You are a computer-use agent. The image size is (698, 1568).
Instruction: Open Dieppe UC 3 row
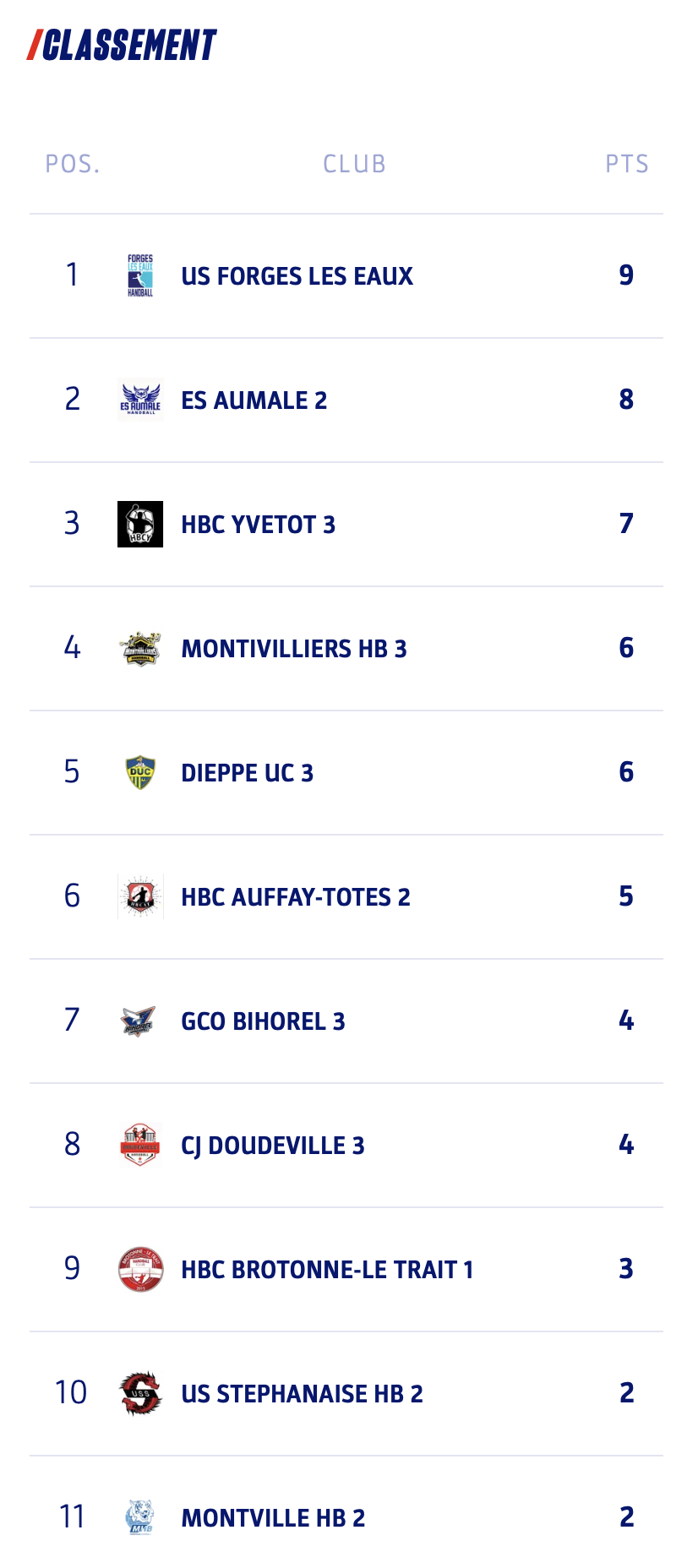point(247,773)
